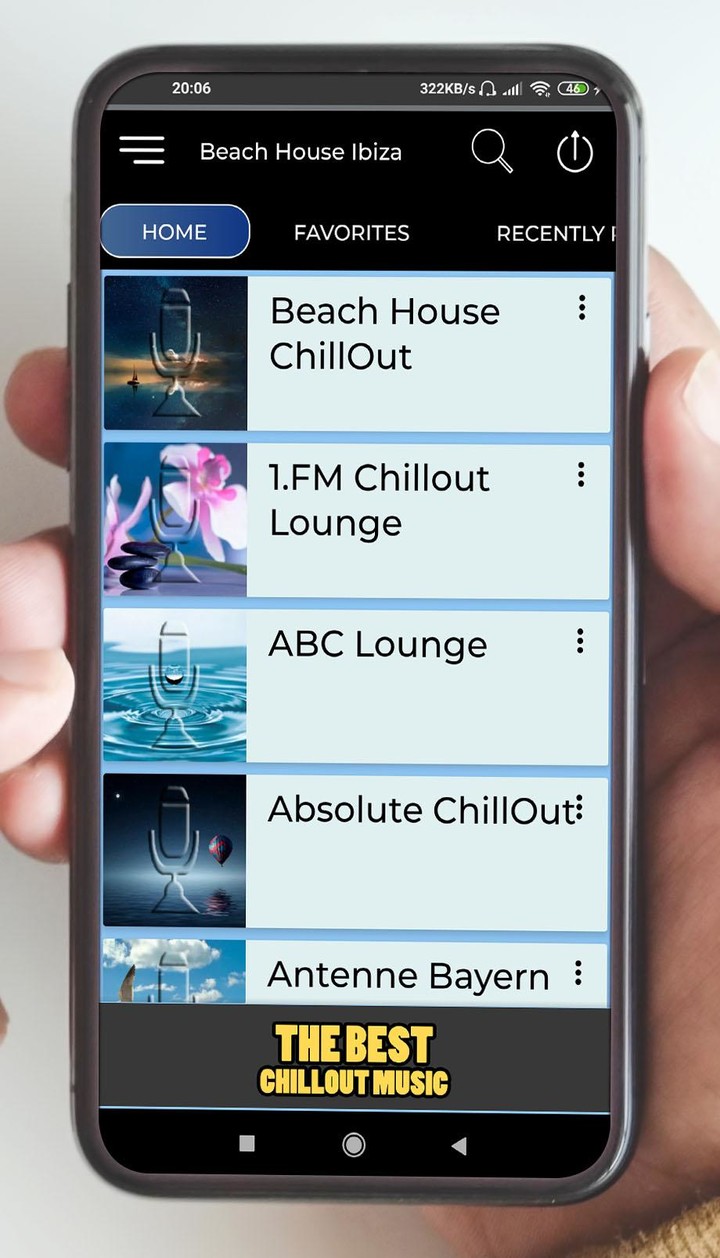Viewport: 720px width, 1258px height.
Task: Tap the power icon to exit the app
Action: coord(575,151)
